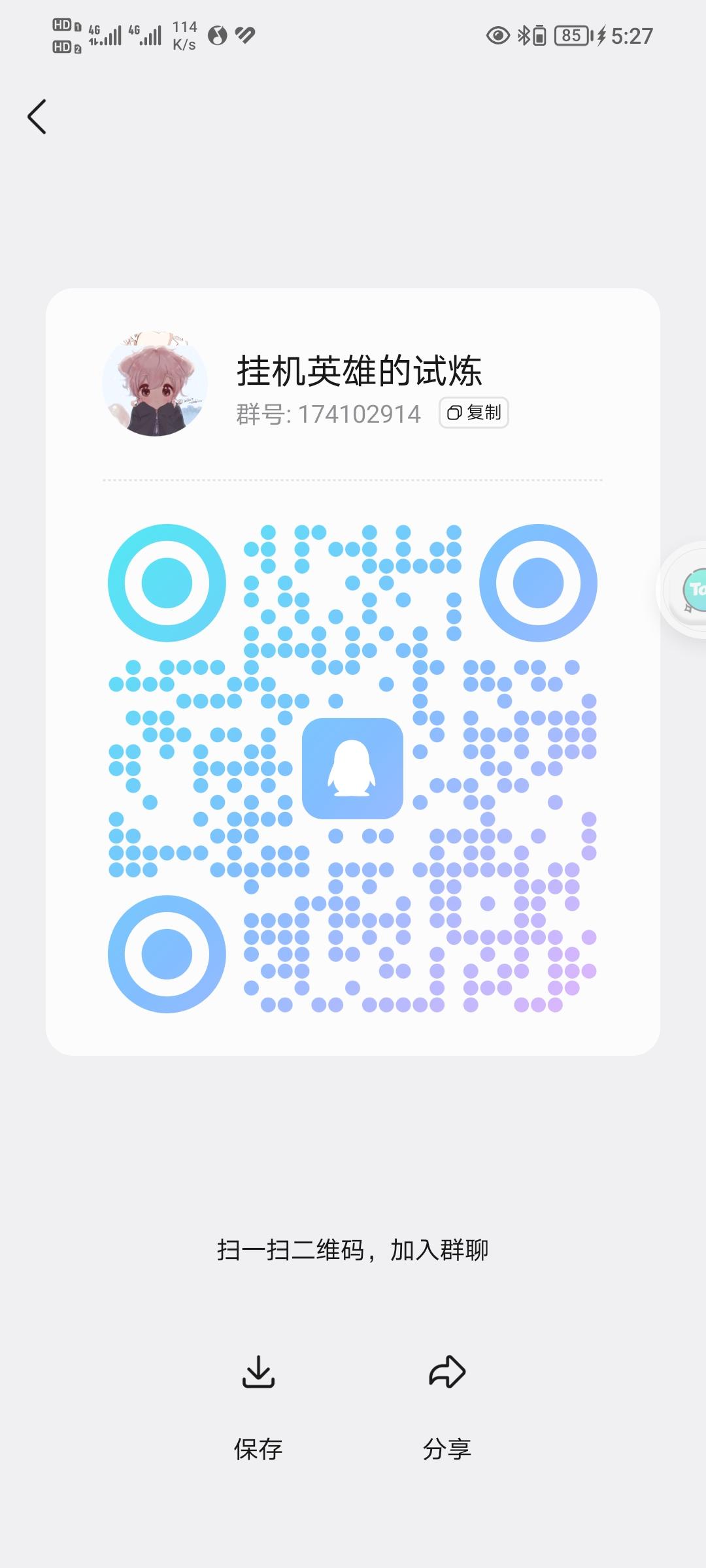Tap the back arrow to return
The height and width of the screenshot is (1568, 706).
click(37, 118)
